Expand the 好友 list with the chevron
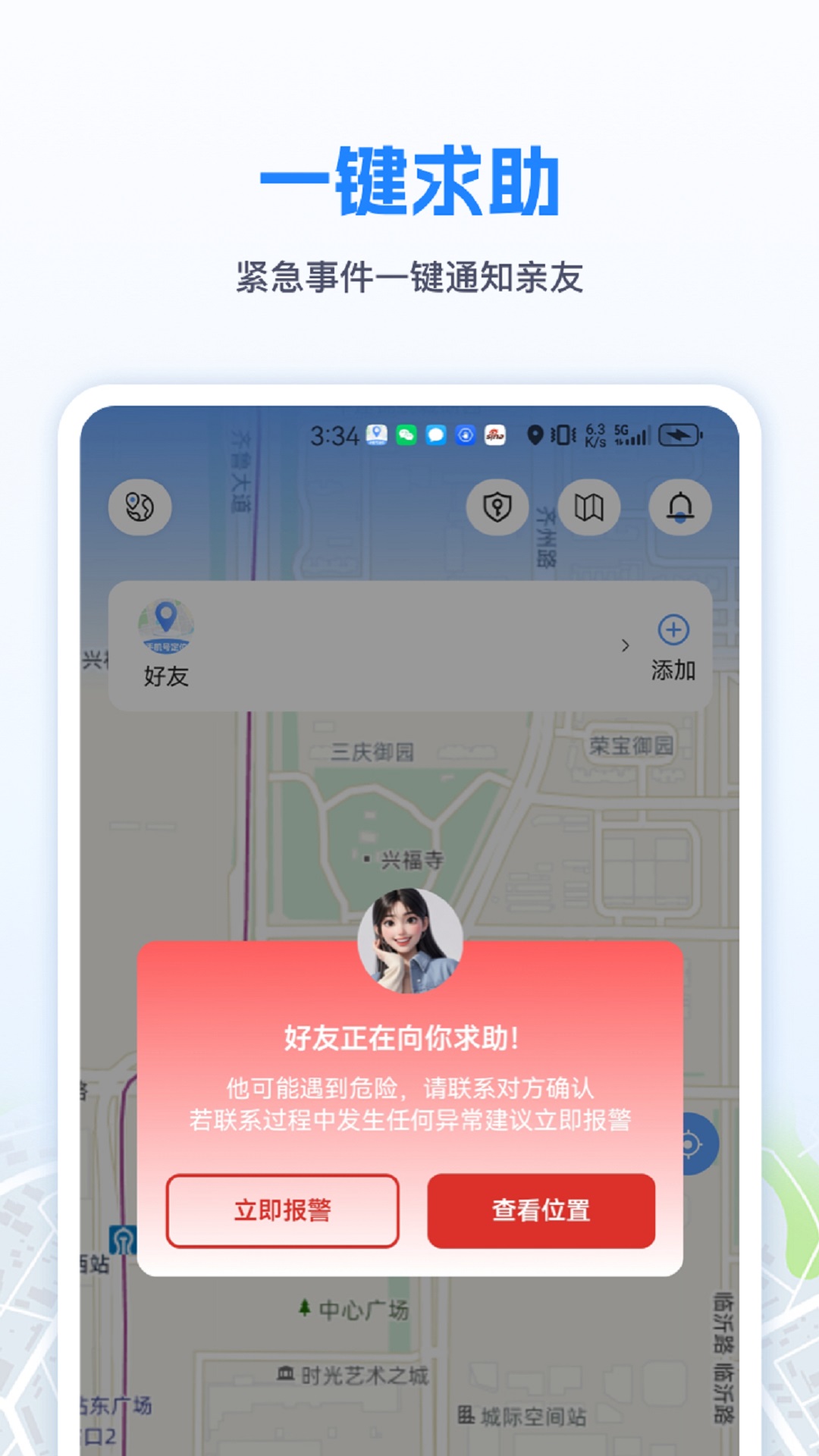This screenshot has height=1456, width=819. 626,645
